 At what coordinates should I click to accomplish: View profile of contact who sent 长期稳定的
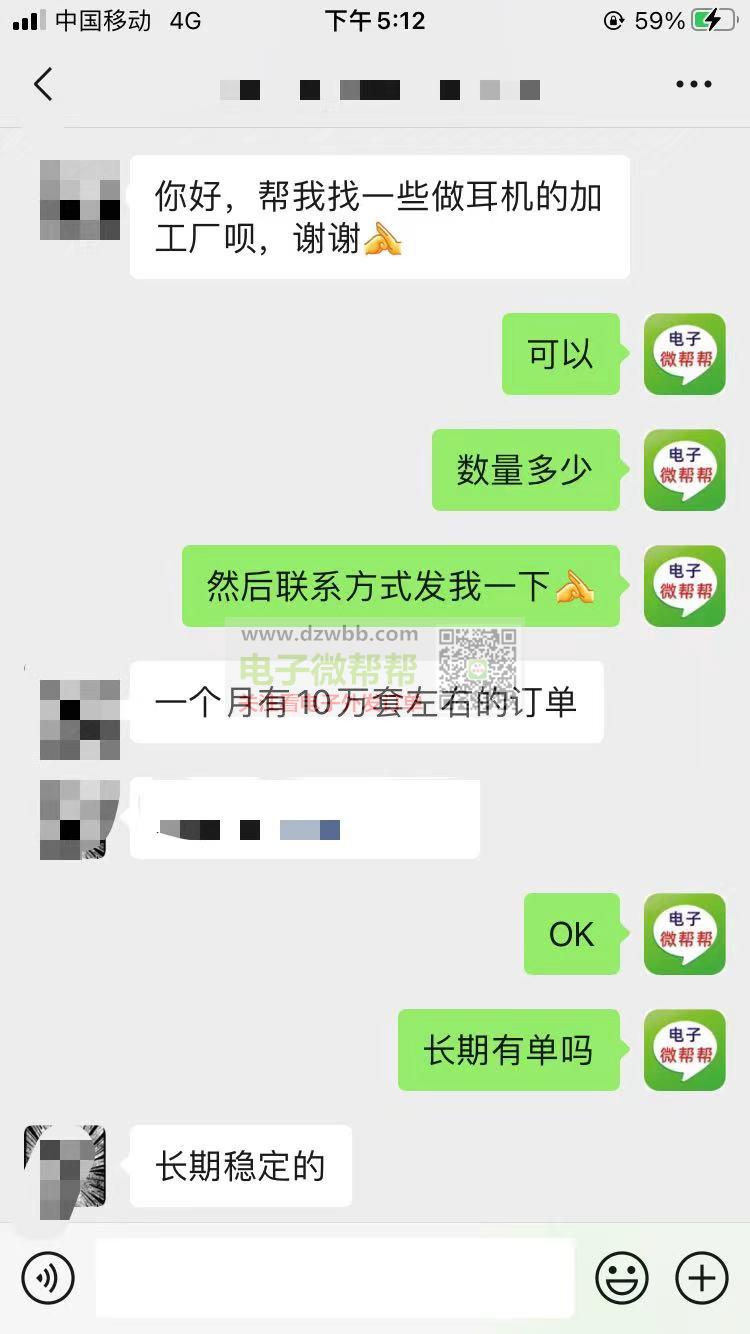(65, 1167)
